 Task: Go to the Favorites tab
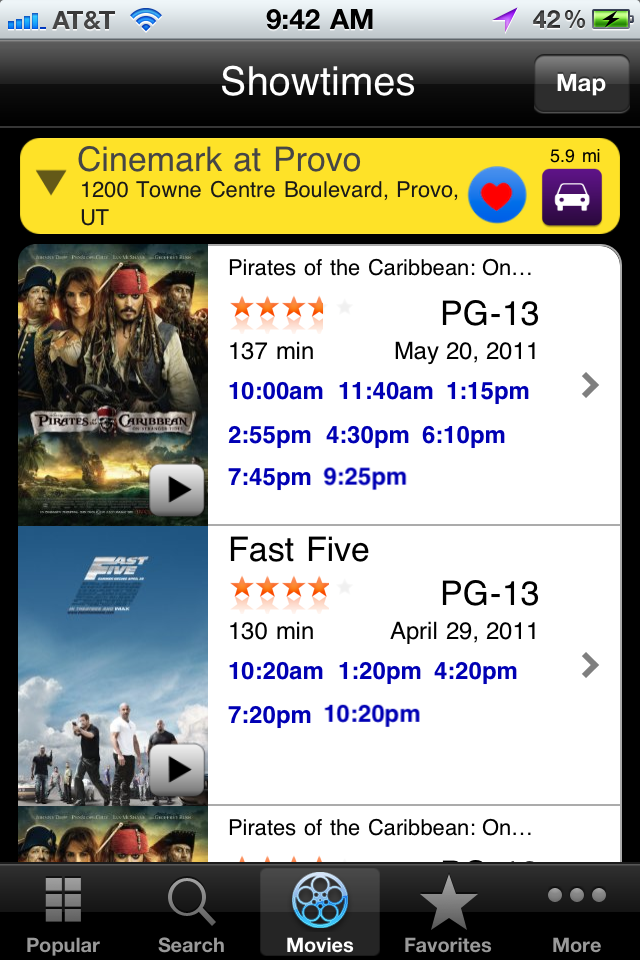pyautogui.click(x=447, y=914)
